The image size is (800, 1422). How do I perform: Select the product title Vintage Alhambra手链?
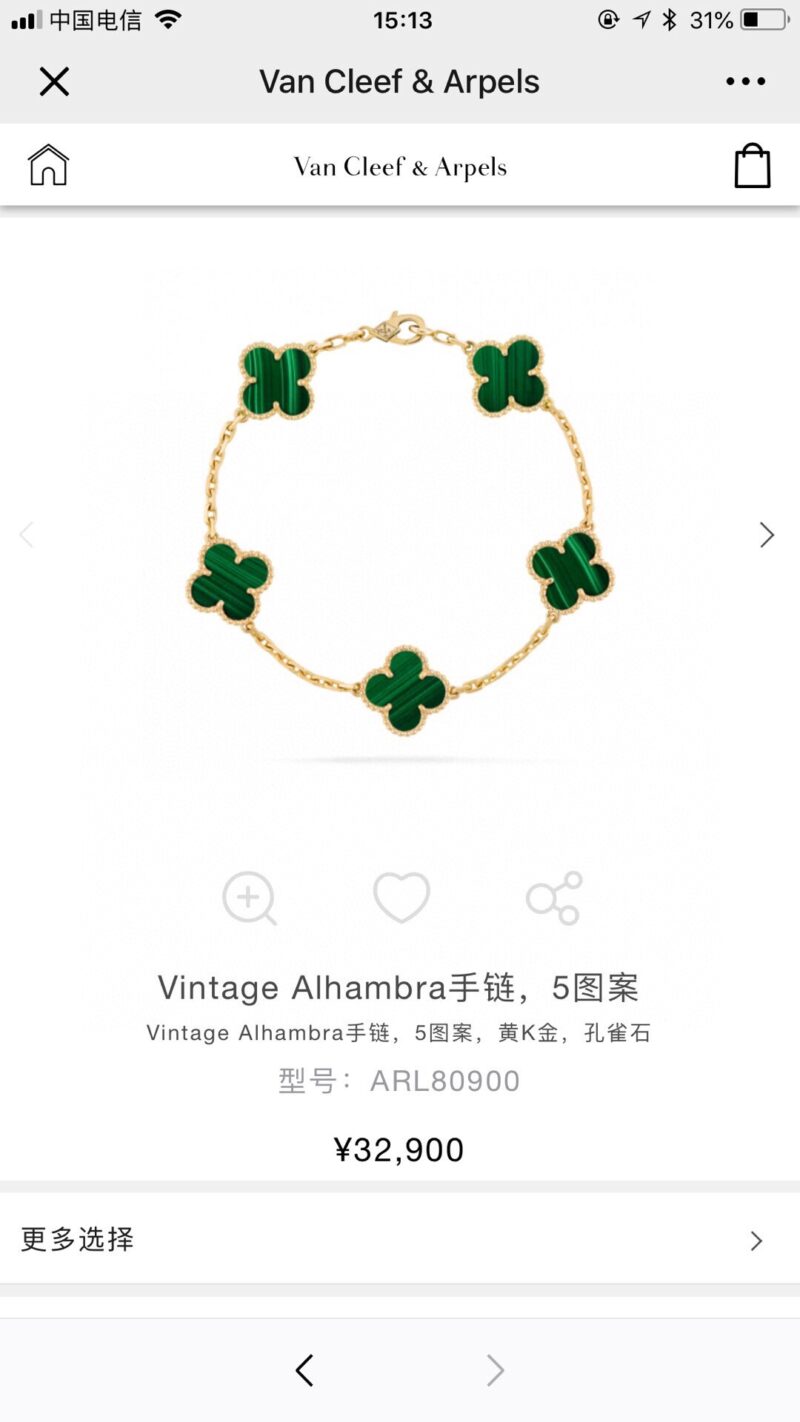click(x=400, y=987)
